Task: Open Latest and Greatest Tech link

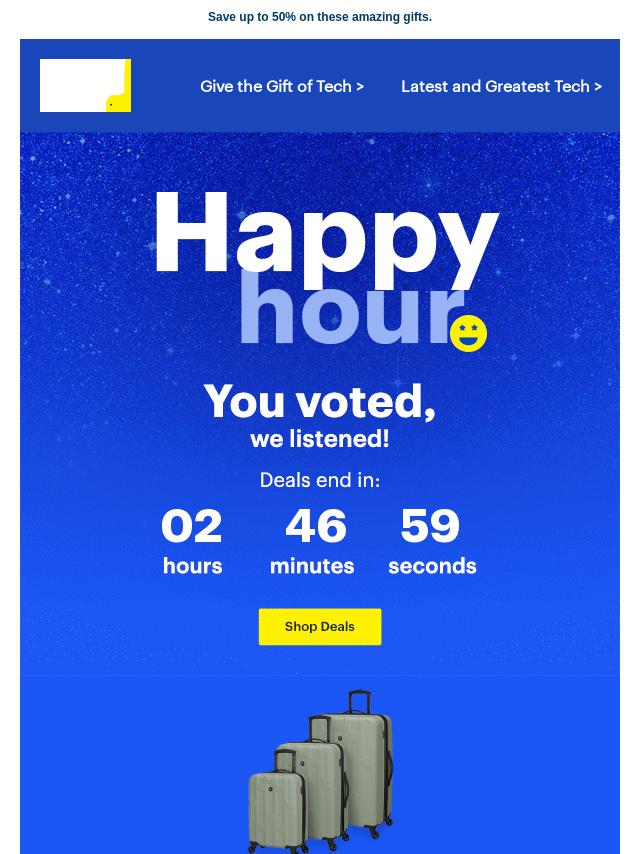Action: [500, 87]
